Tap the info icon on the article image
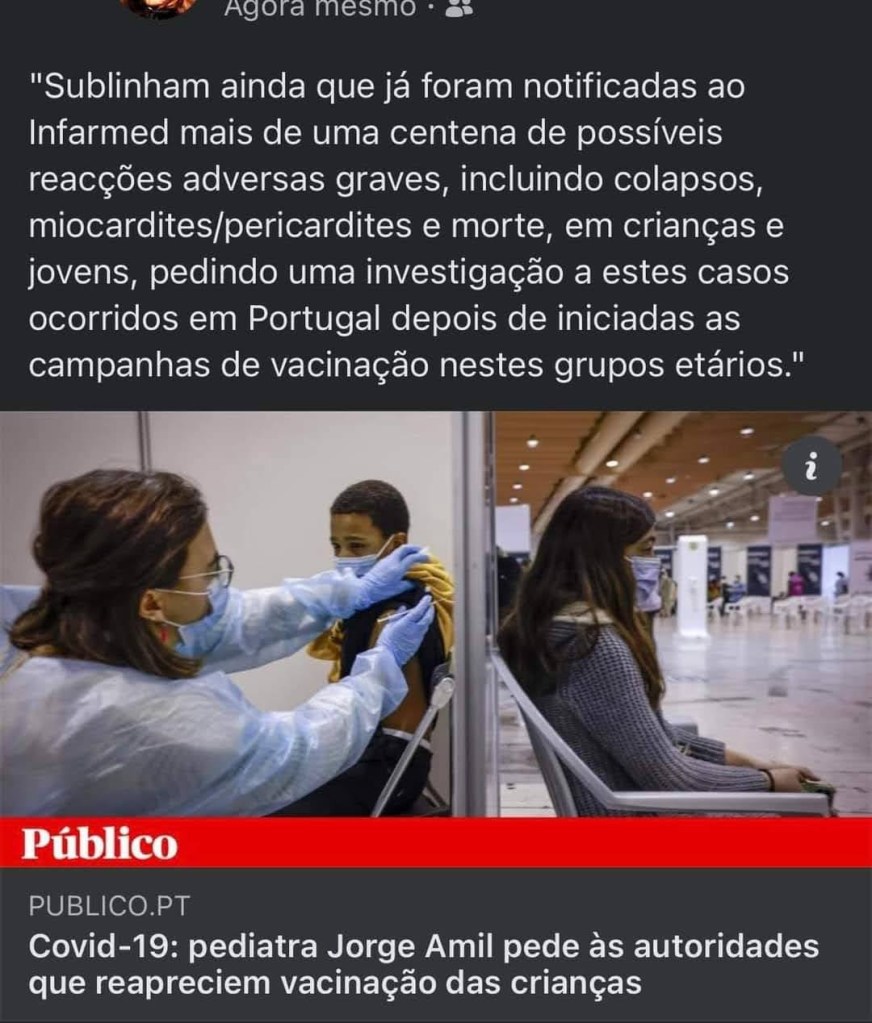 [x=811, y=466]
